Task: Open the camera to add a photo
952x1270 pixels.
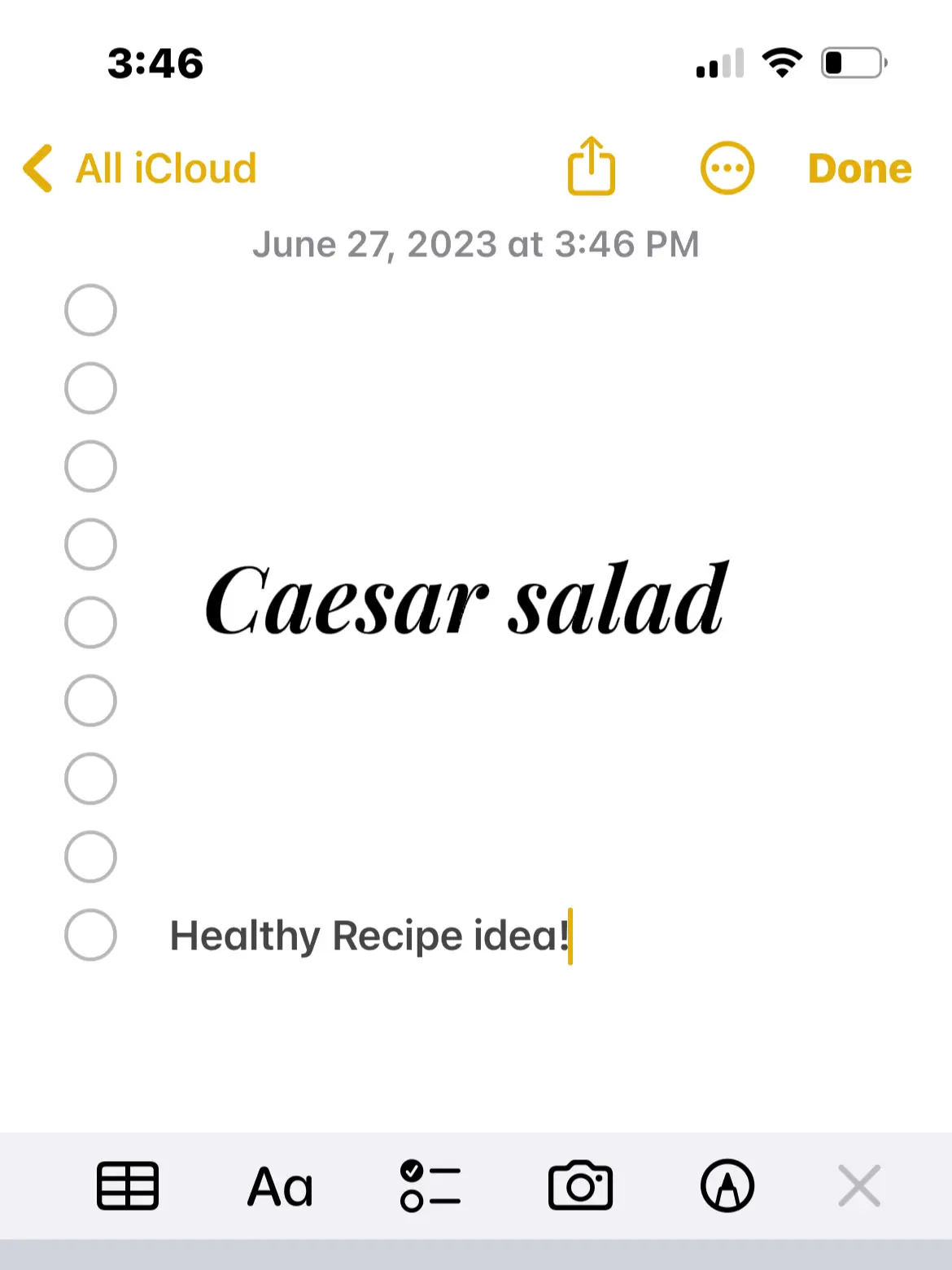Action: point(580,1185)
